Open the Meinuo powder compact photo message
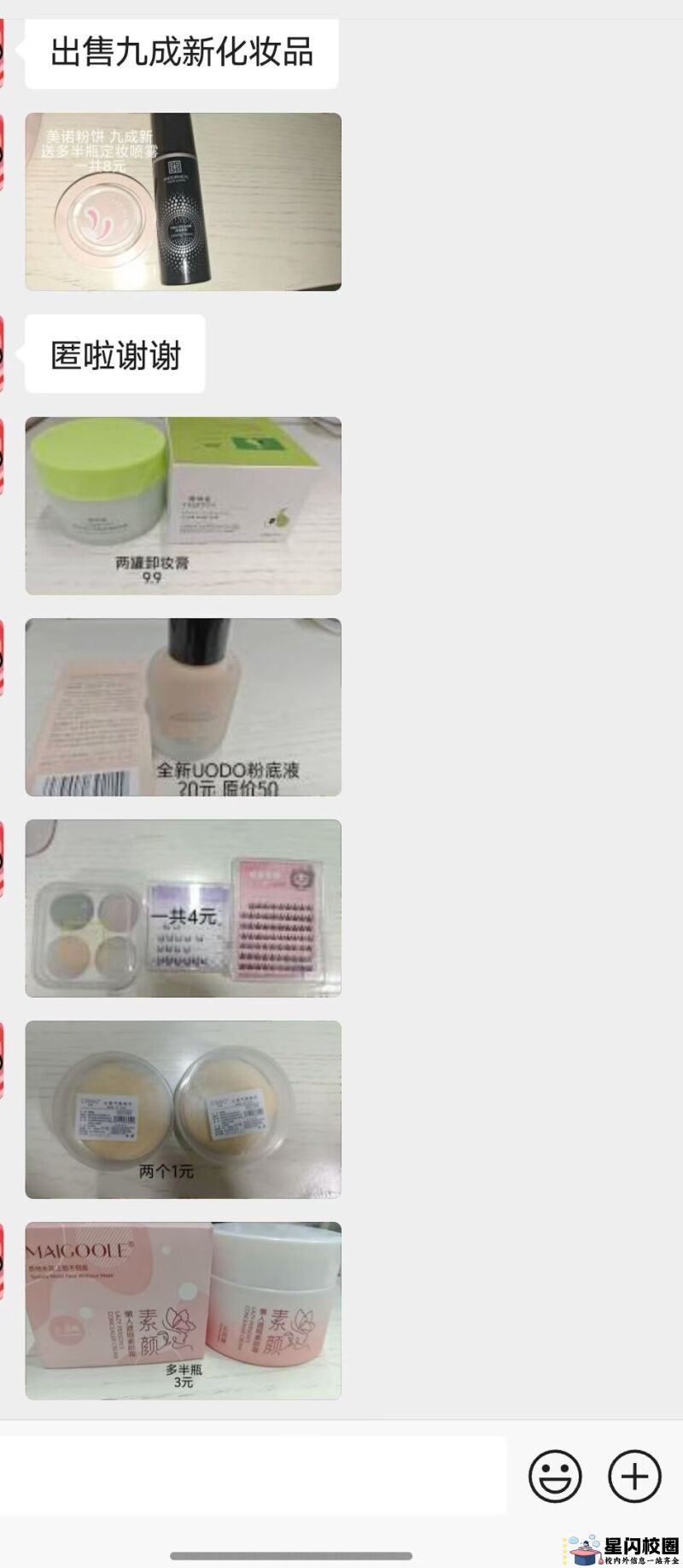Screen dimensions: 683x1568 [183, 202]
